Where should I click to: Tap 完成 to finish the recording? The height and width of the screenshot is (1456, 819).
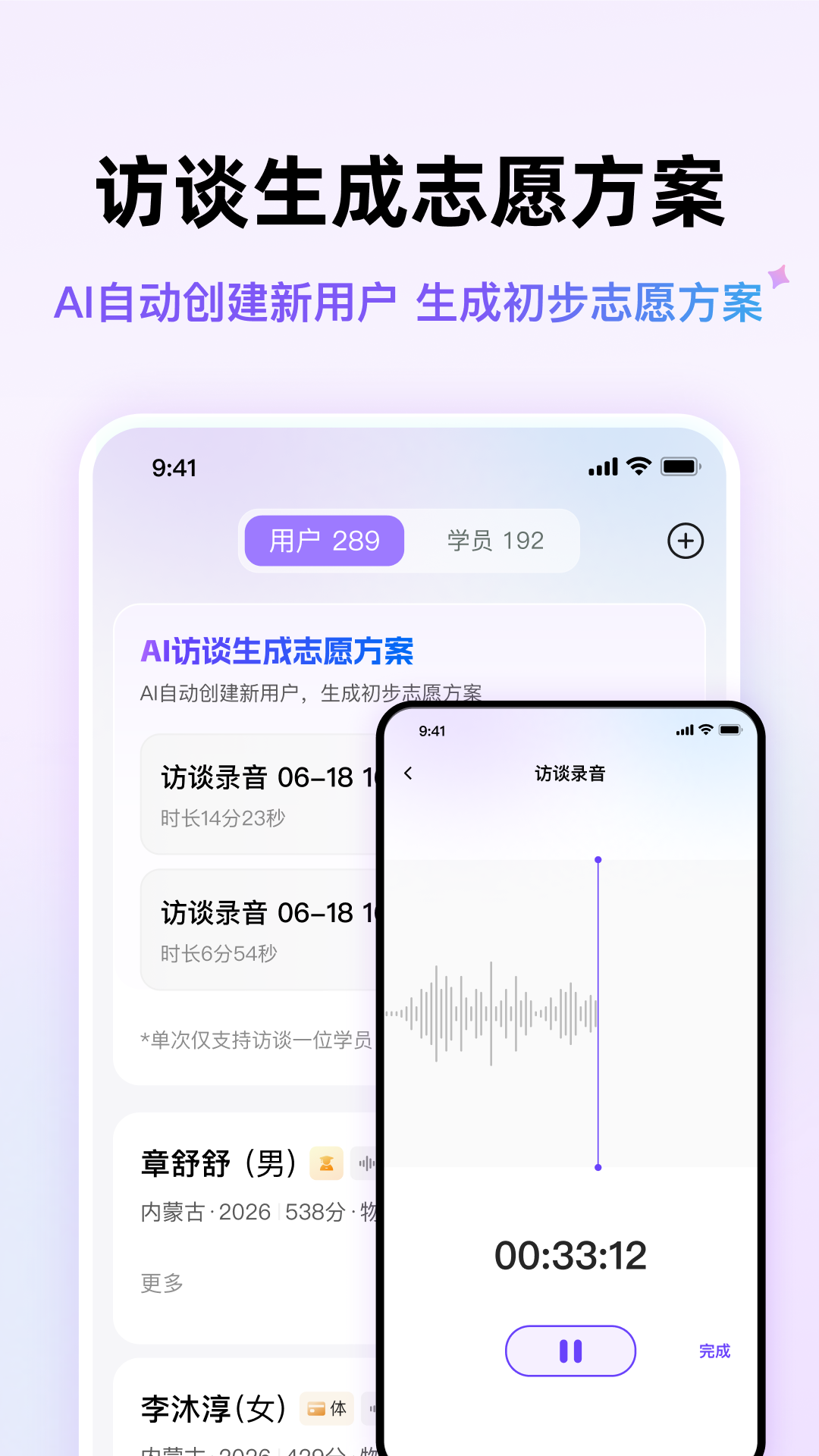(x=716, y=1351)
